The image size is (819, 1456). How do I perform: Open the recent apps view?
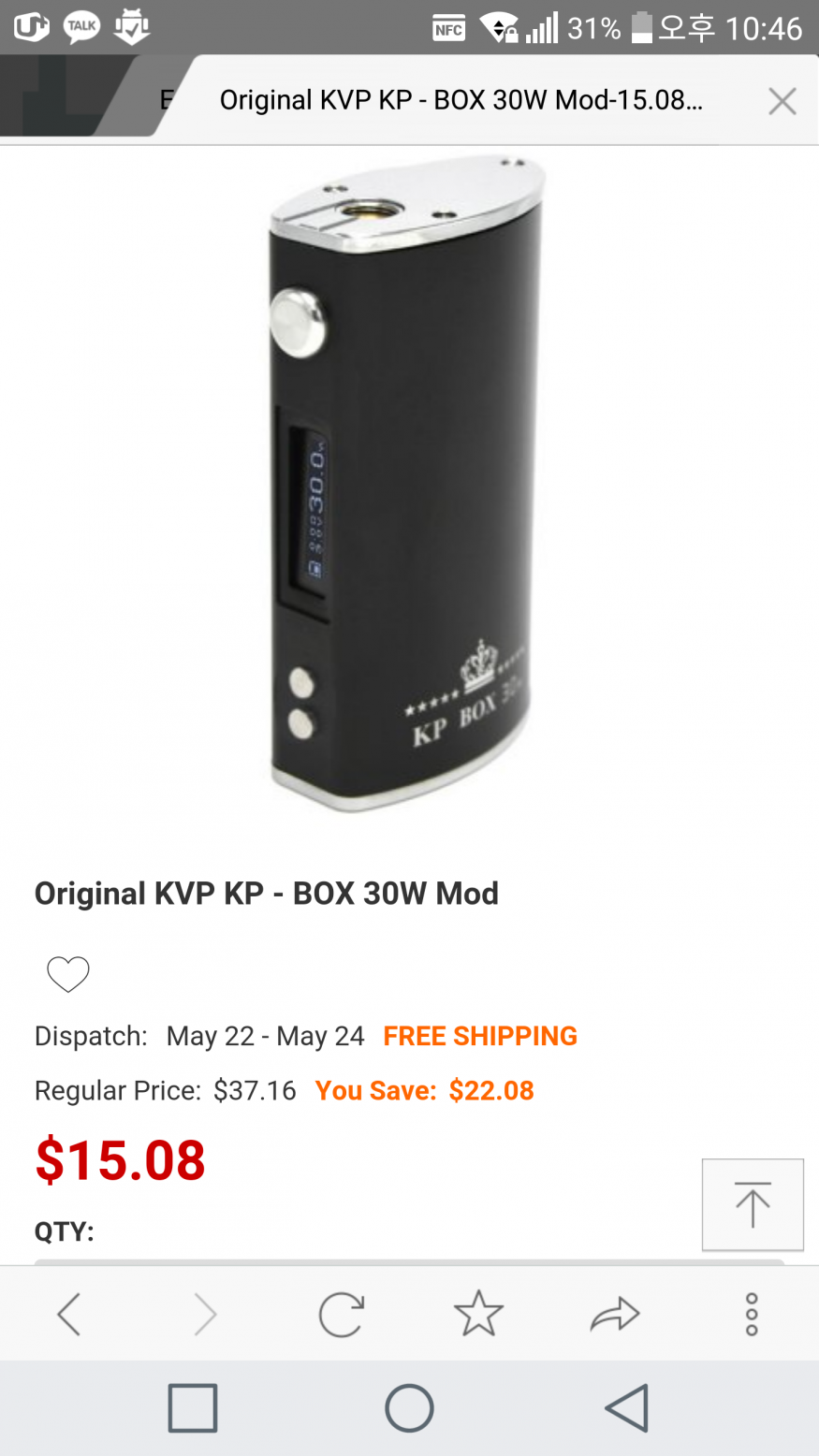point(193,1407)
